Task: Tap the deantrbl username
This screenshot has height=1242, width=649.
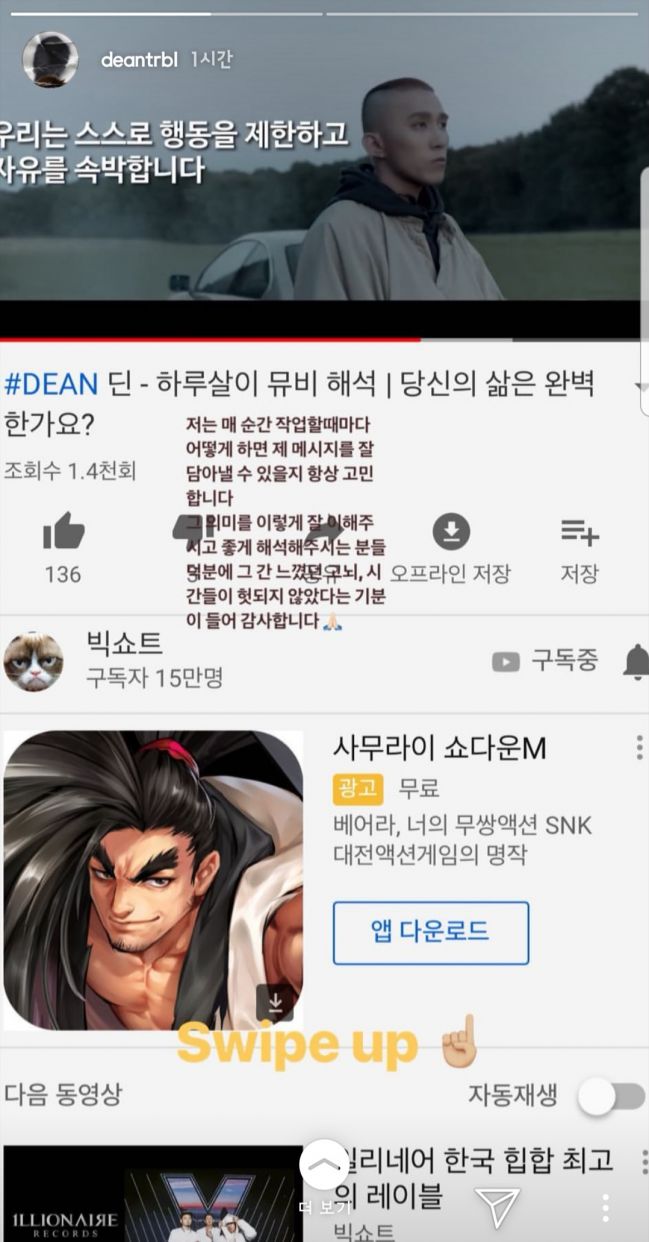Action: pos(139,60)
